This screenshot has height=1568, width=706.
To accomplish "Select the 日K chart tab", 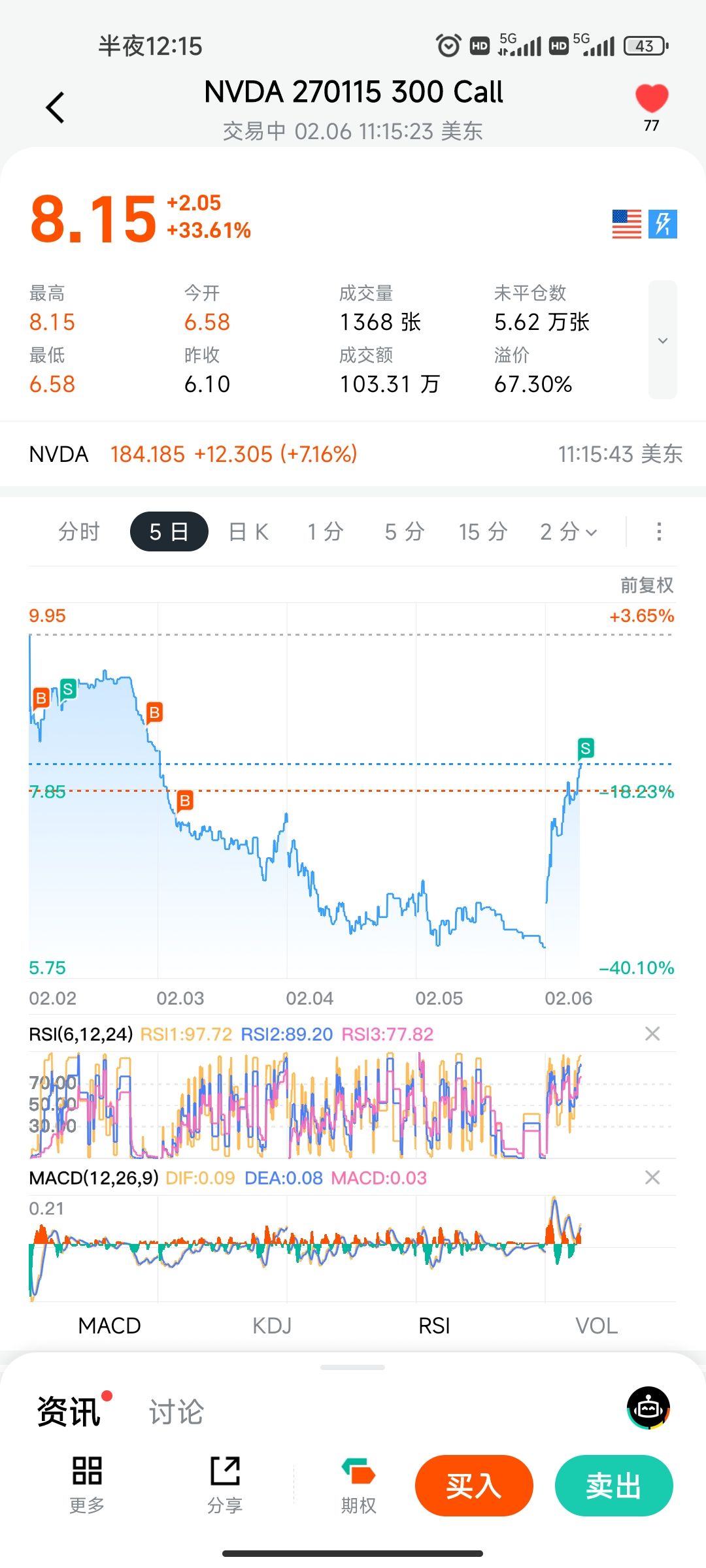I will (248, 532).
